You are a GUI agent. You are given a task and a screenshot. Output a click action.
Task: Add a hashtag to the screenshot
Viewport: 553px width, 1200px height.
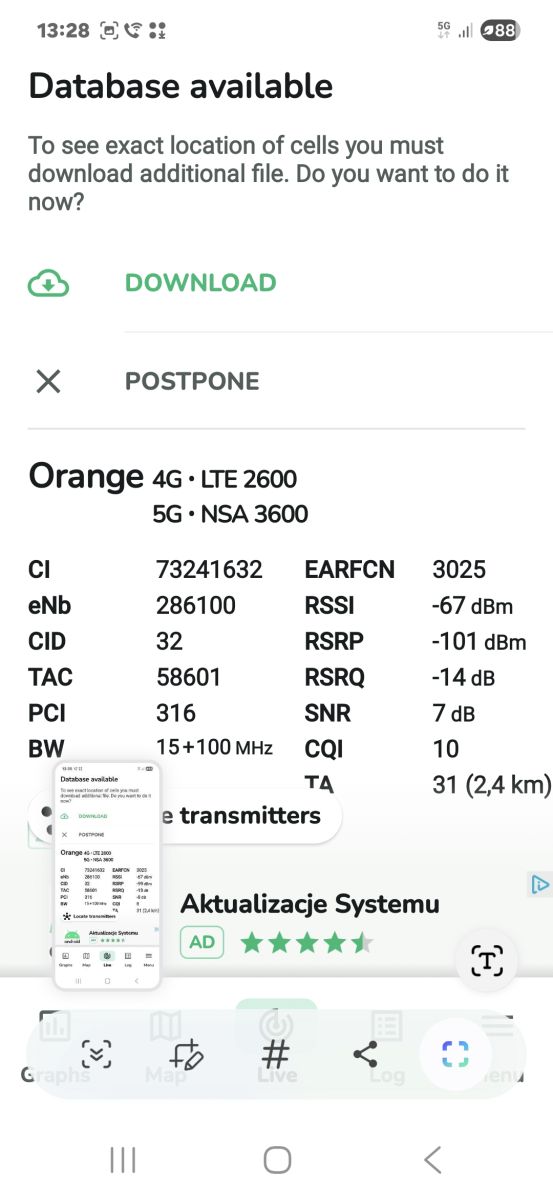point(275,1053)
